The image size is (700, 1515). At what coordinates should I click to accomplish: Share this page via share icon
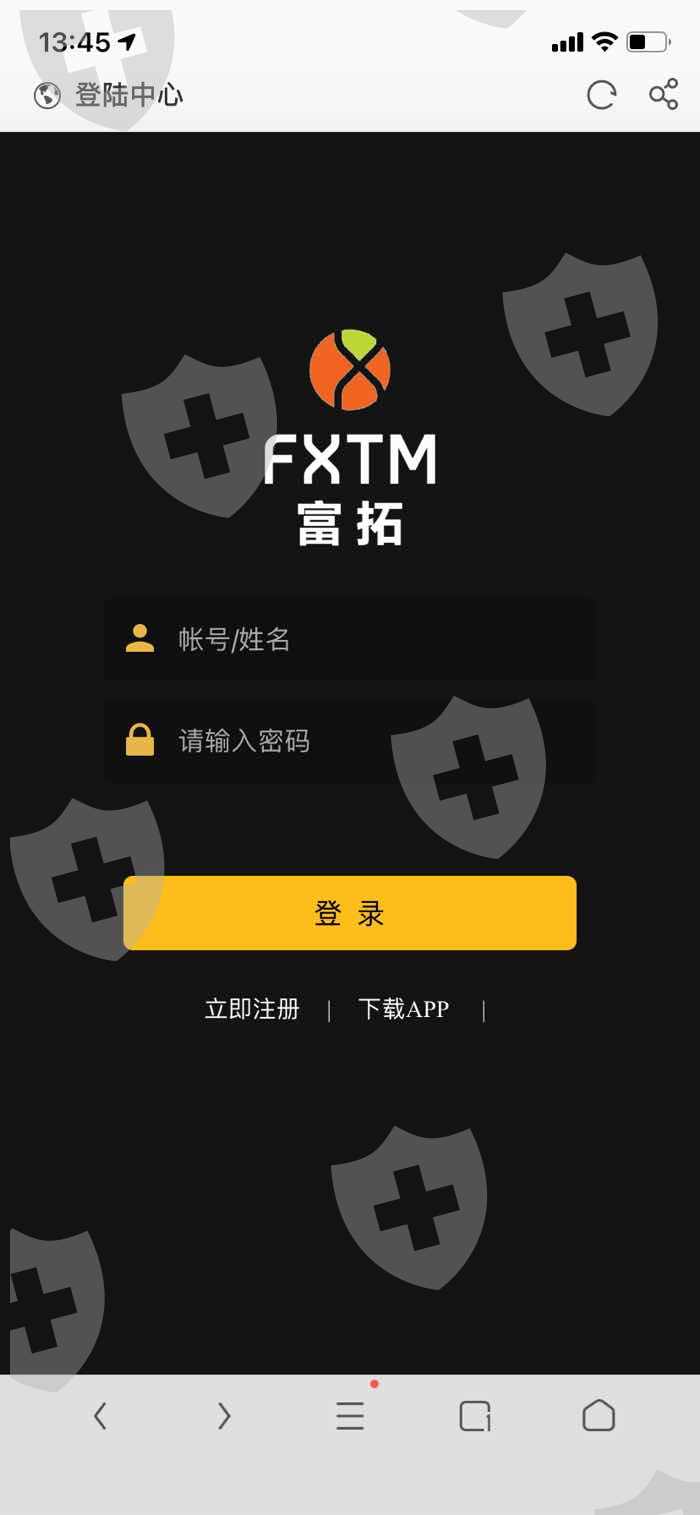[664, 96]
